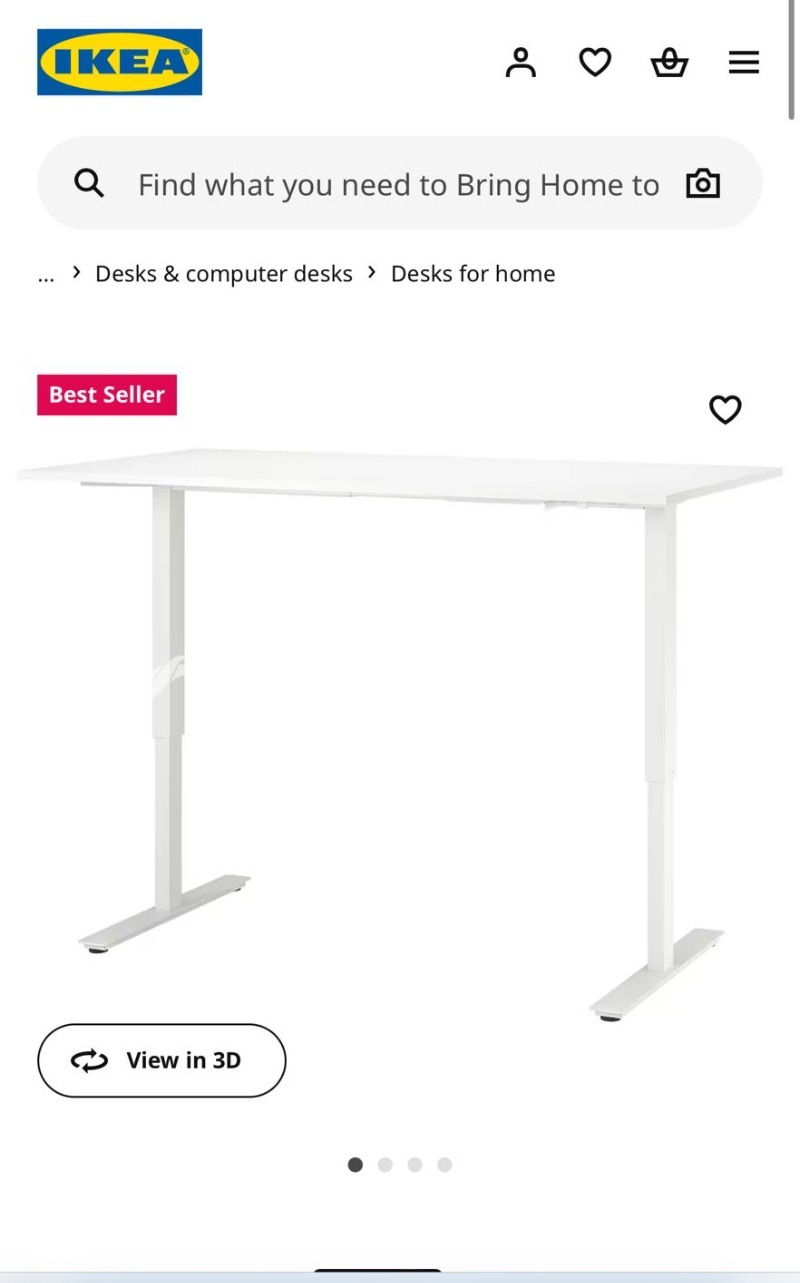800x1283 pixels.
Task: Tap the IKEA logo to go home
Action: pos(119,62)
